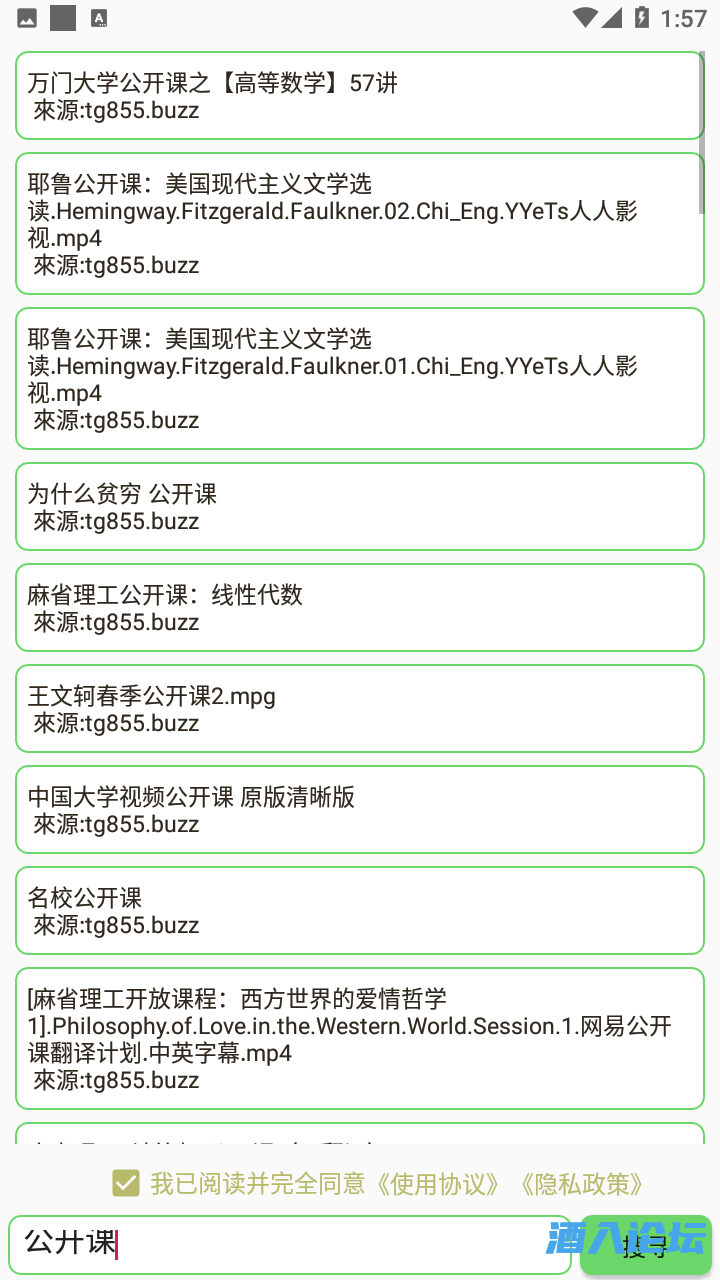This screenshot has width=720, height=1280.
Task: Open the 《使用协议》 link
Action: tap(438, 1184)
